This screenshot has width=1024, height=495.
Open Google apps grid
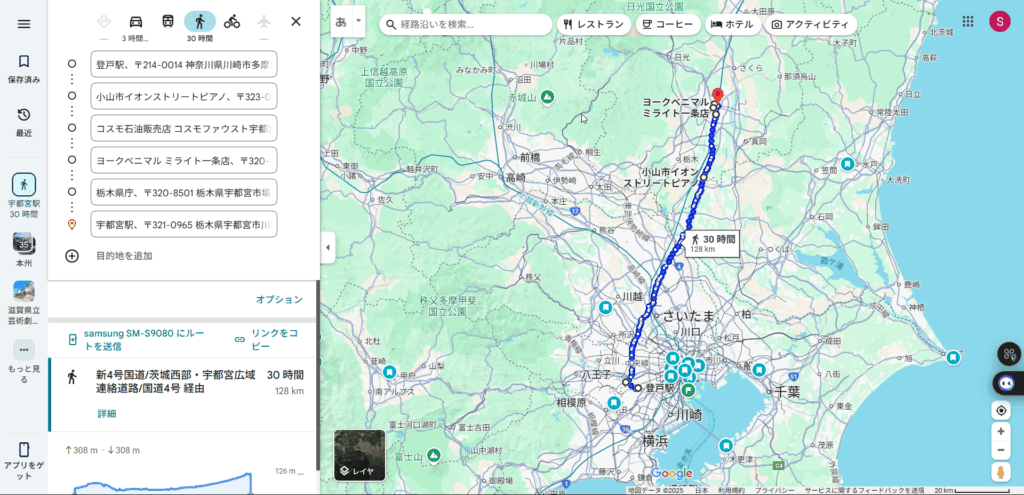[968, 21]
